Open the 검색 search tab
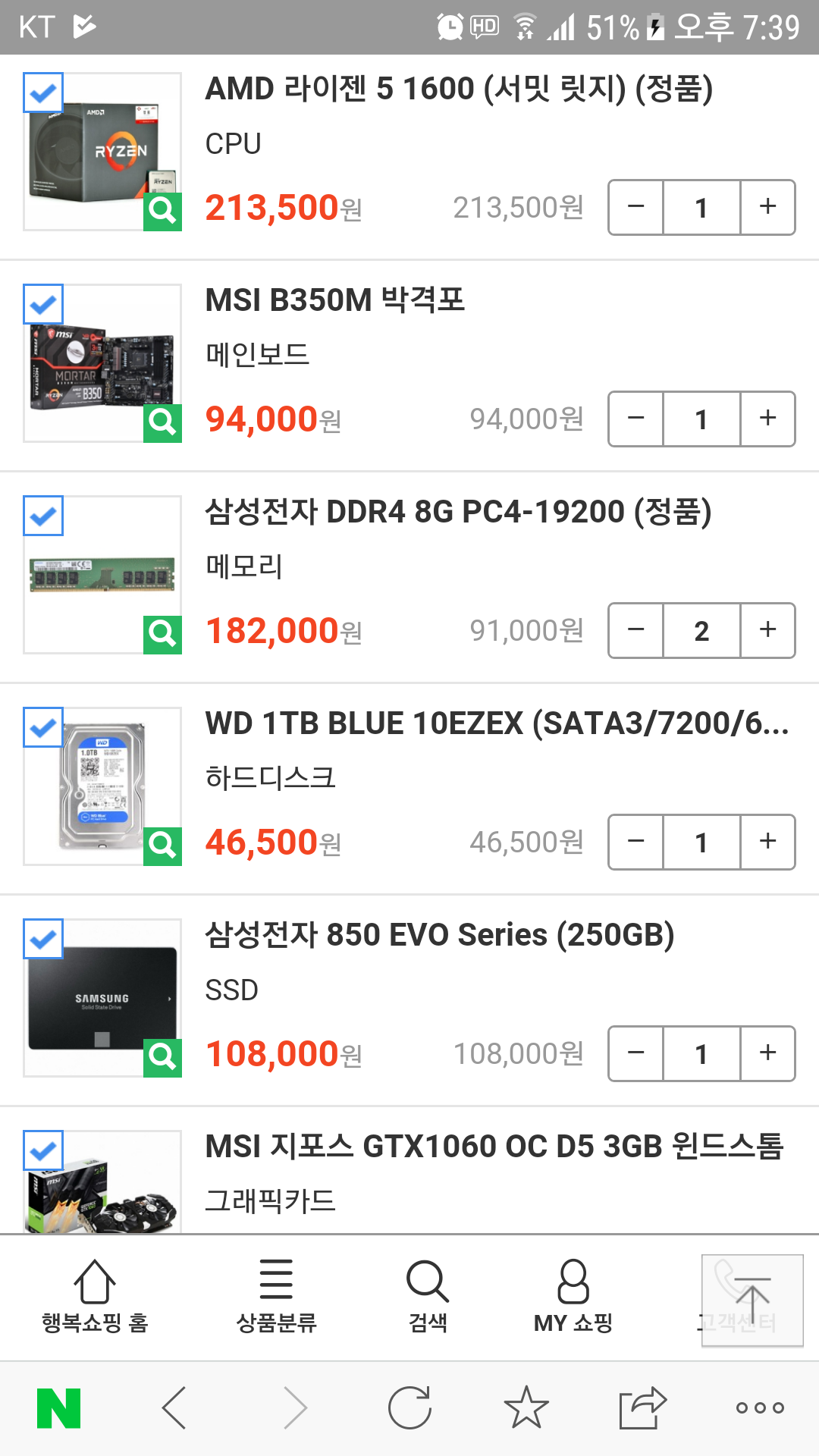This screenshot has height=1456, width=819. click(428, 1298)
